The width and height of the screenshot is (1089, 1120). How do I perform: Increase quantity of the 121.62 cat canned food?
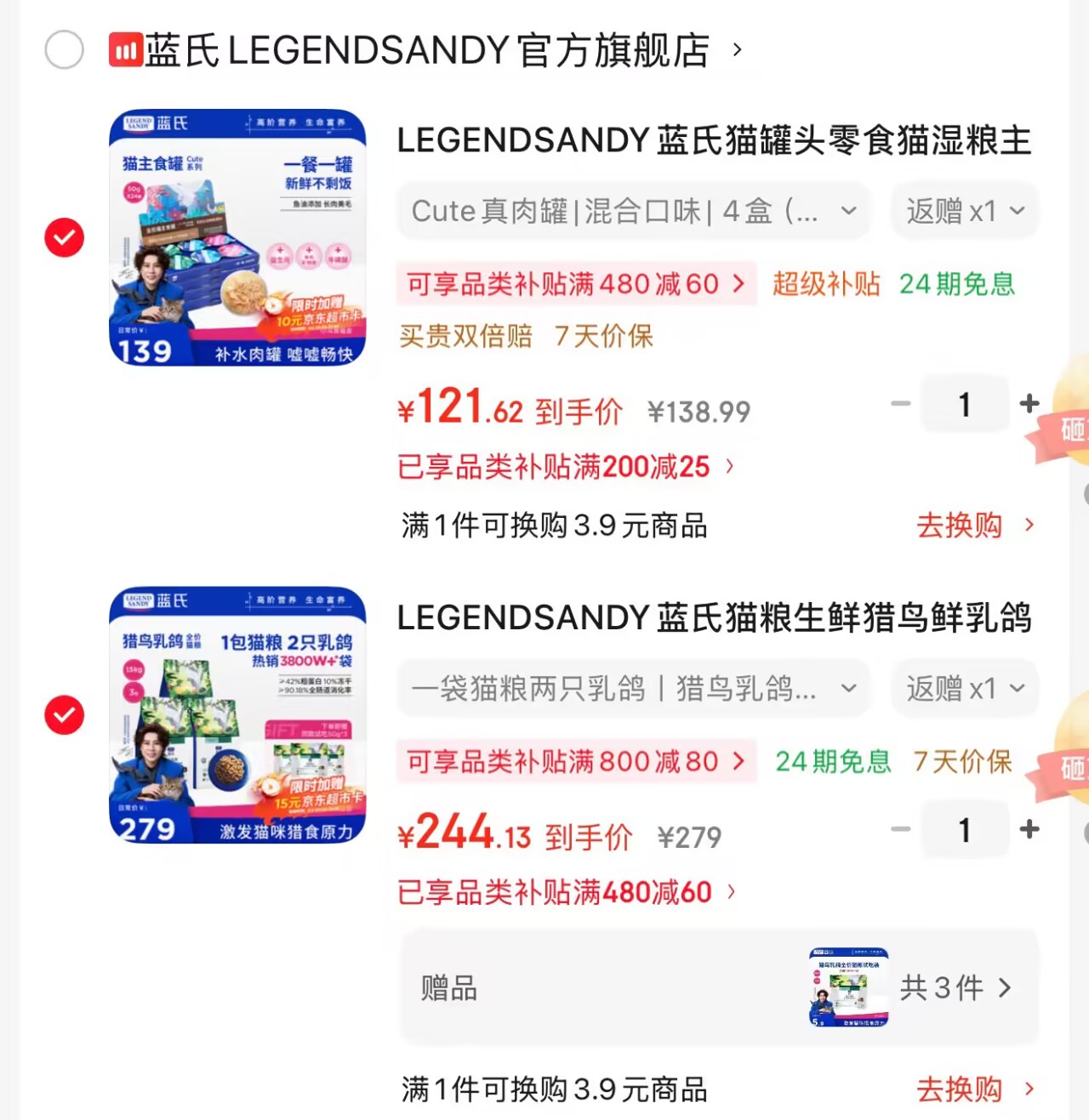1029,403
